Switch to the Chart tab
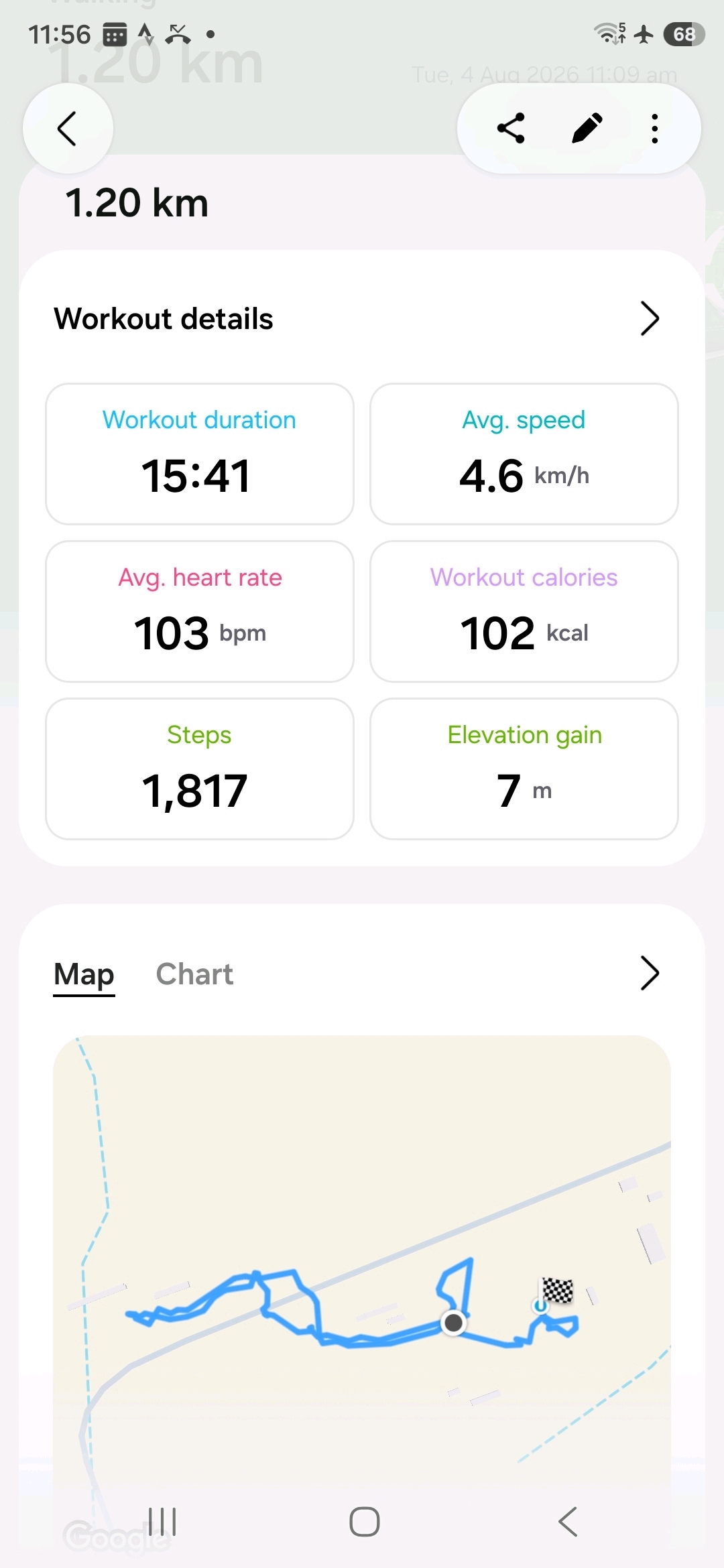Viewport: 724px width, 1568px height. (194, 974)
